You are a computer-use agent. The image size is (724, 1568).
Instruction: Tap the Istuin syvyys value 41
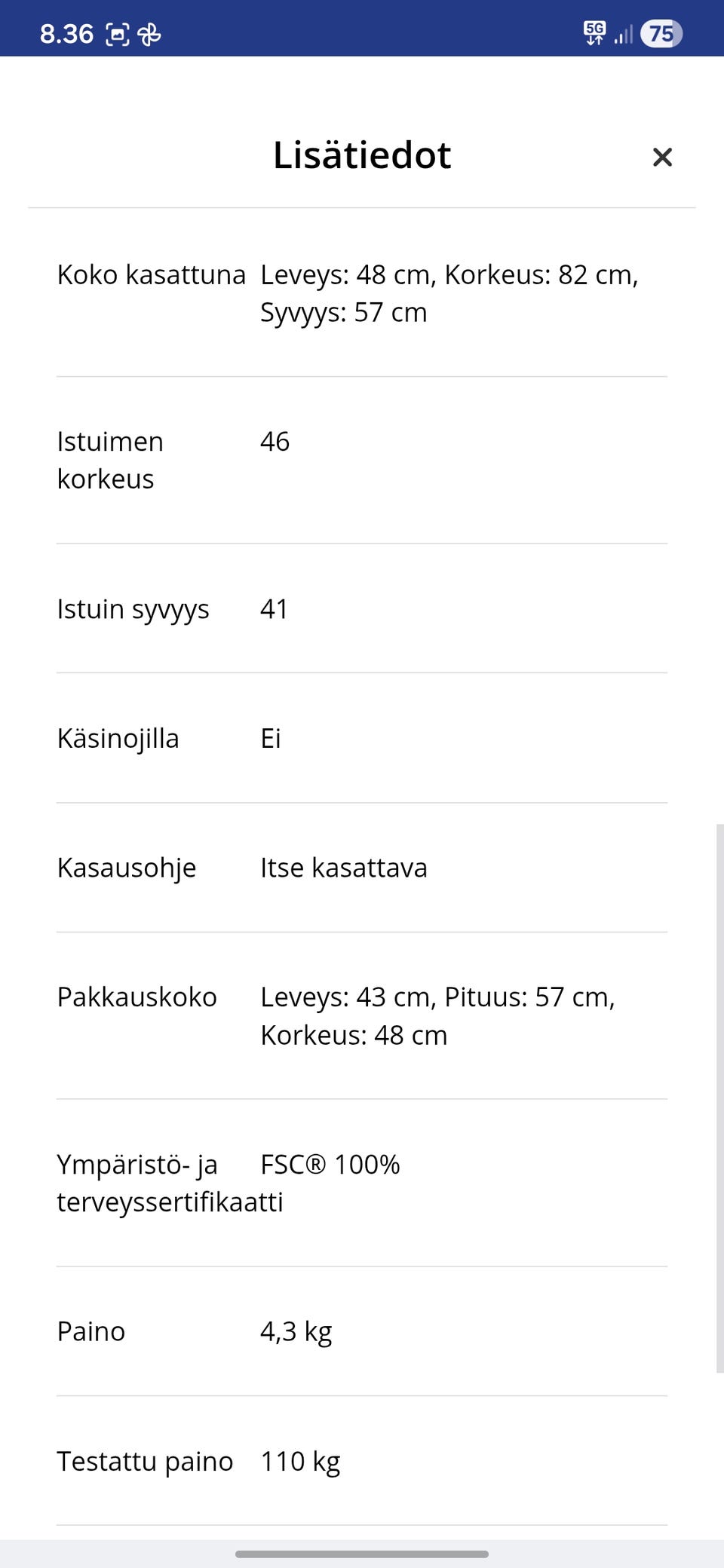coord(274,609)
